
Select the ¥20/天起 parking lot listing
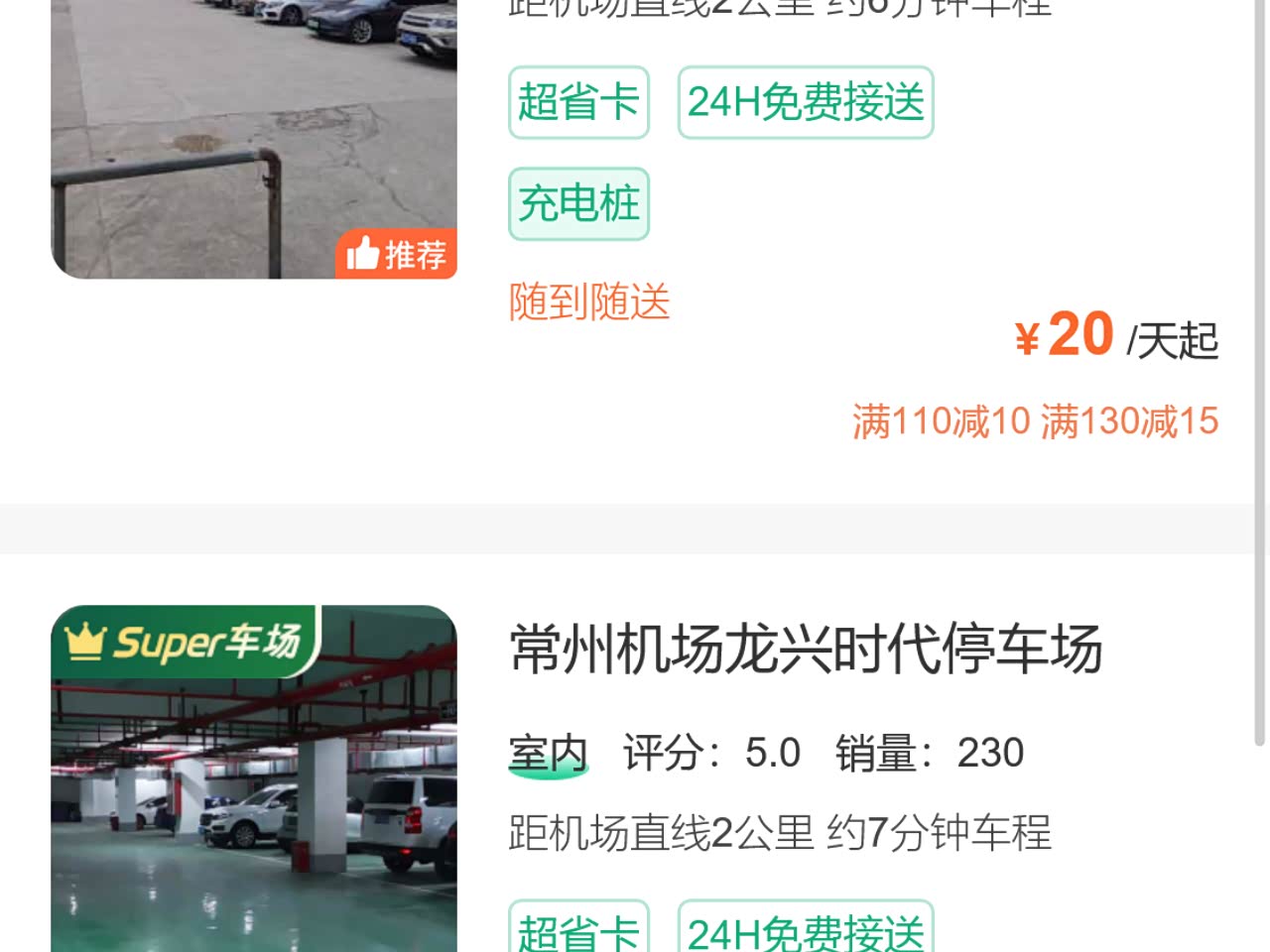click(x=1115, y=337)
